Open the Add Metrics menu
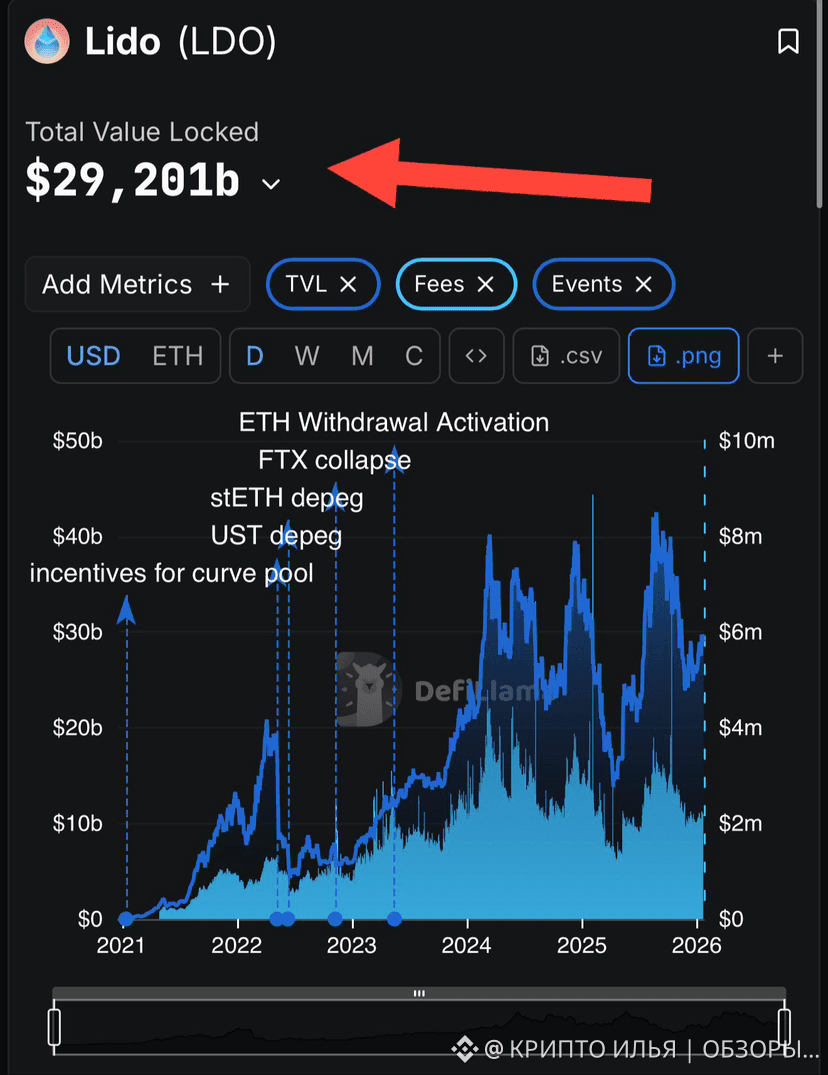Image resolution: width=828 pixels, height=1075 pixels. [136, 285]
